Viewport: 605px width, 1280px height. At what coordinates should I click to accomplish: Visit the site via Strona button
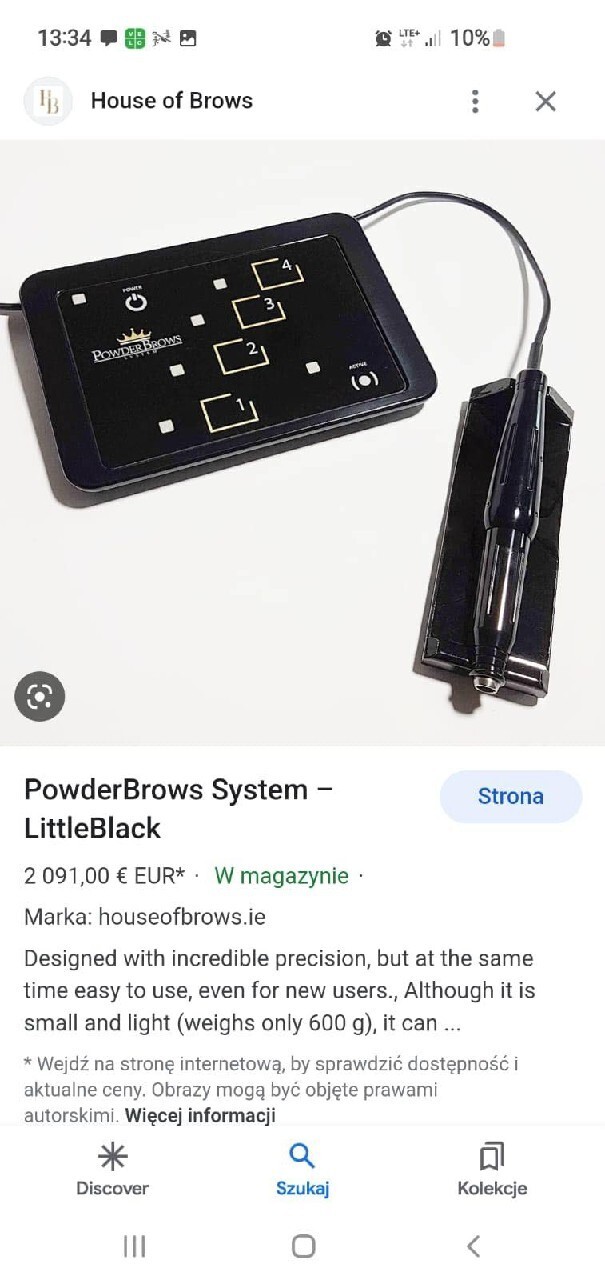[510, 797]
